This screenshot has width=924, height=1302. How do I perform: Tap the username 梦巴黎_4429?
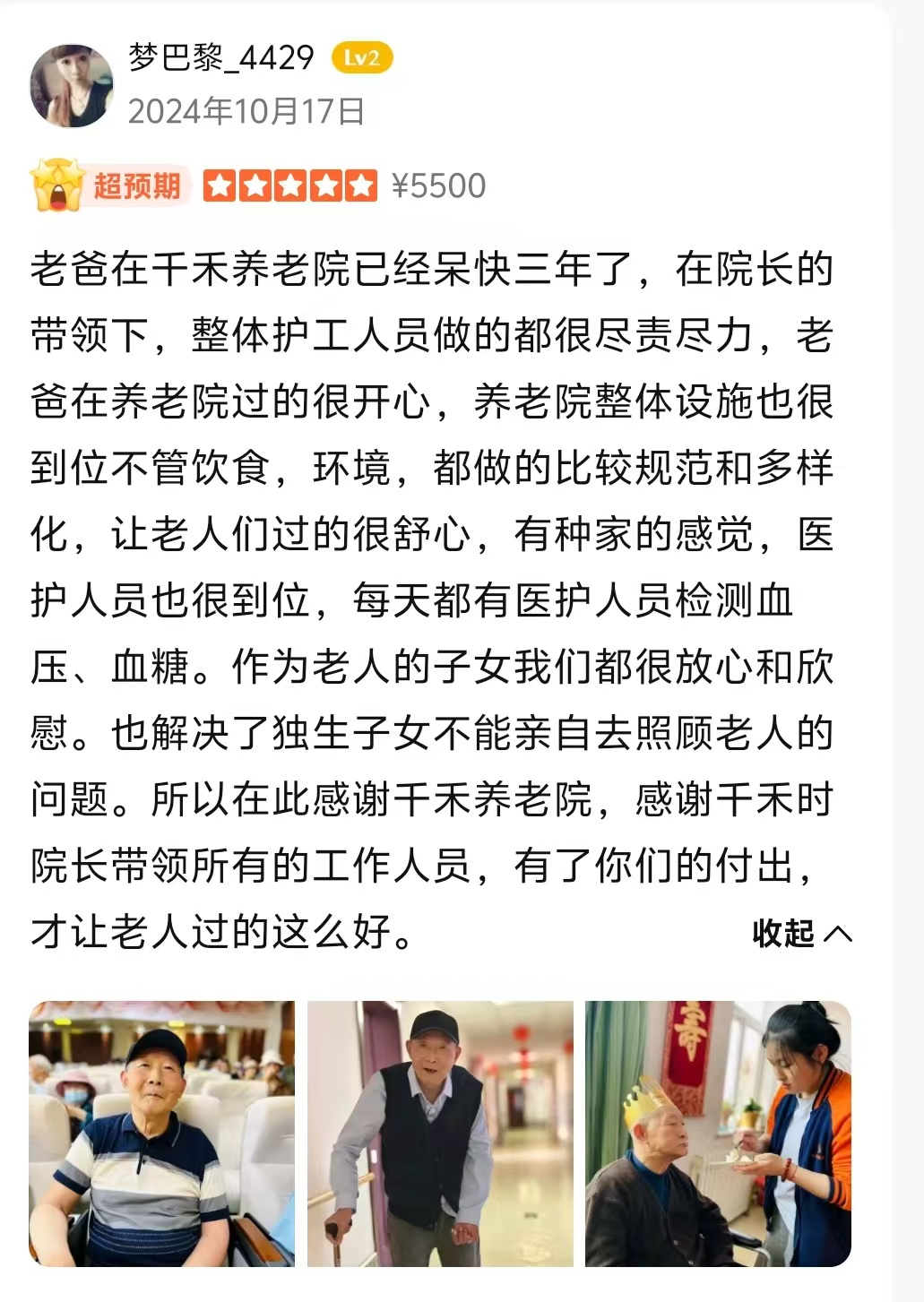[x=221, y=58]
